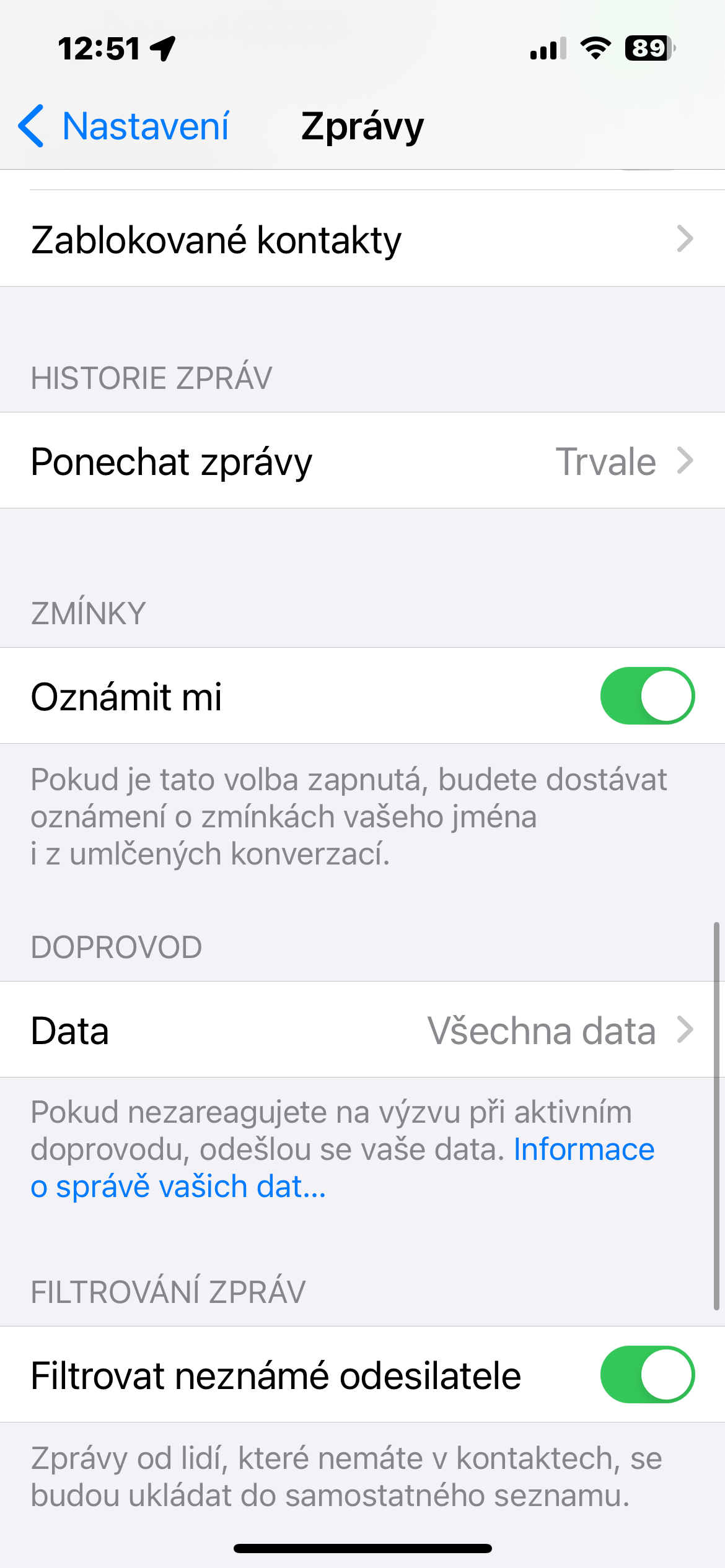Open Zablokované kontakty
This screenshot has height=1568, width=725.
[362, 239]
